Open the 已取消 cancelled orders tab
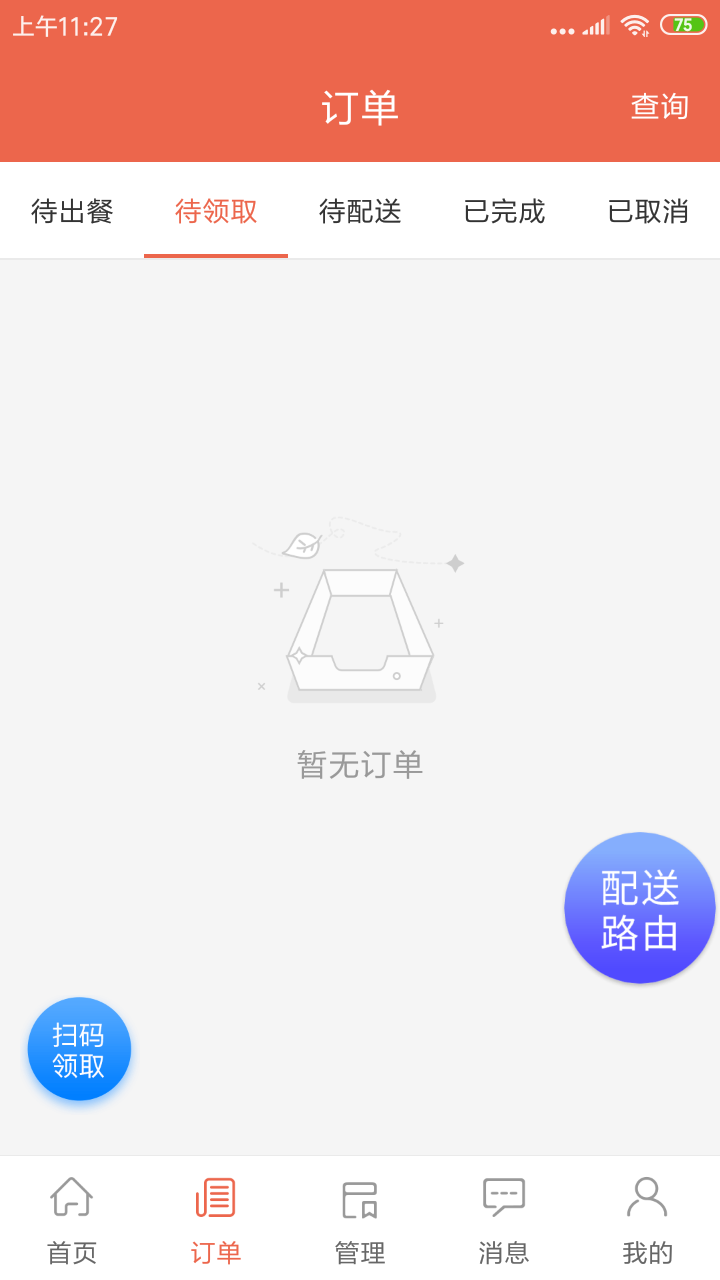Viewport: 720px width, 1280px height. point(647,211)
